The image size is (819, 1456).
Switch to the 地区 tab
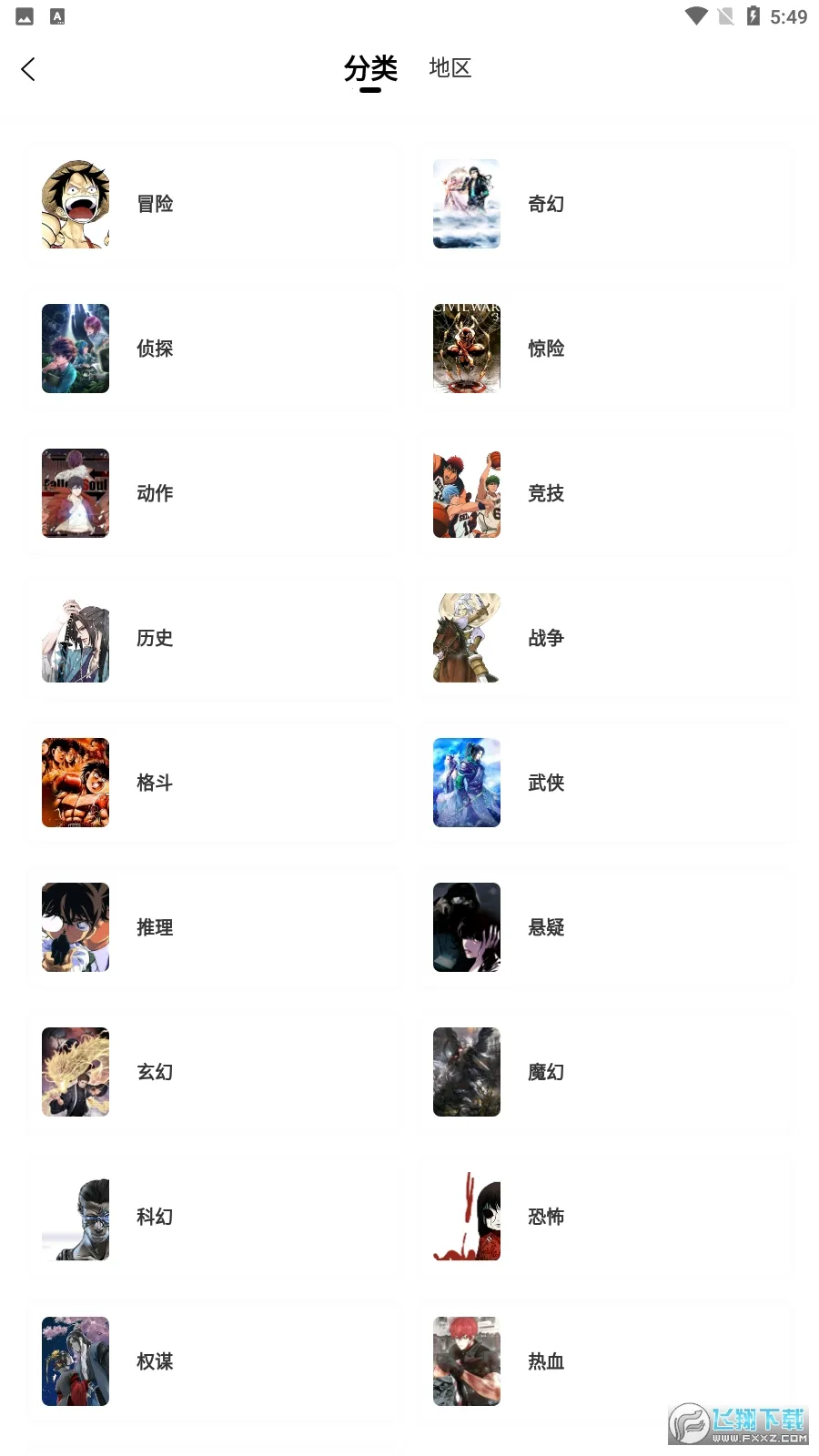coord(450,68)
